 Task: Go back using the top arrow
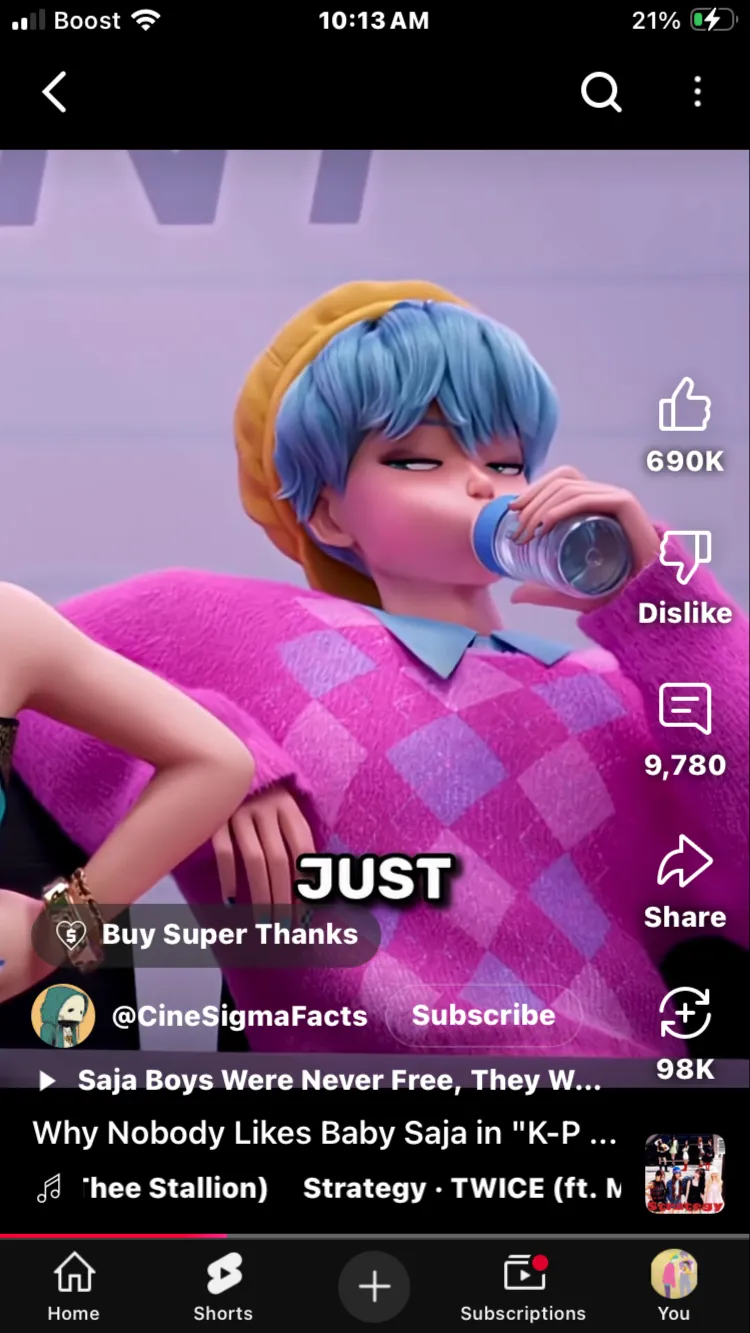55,92
